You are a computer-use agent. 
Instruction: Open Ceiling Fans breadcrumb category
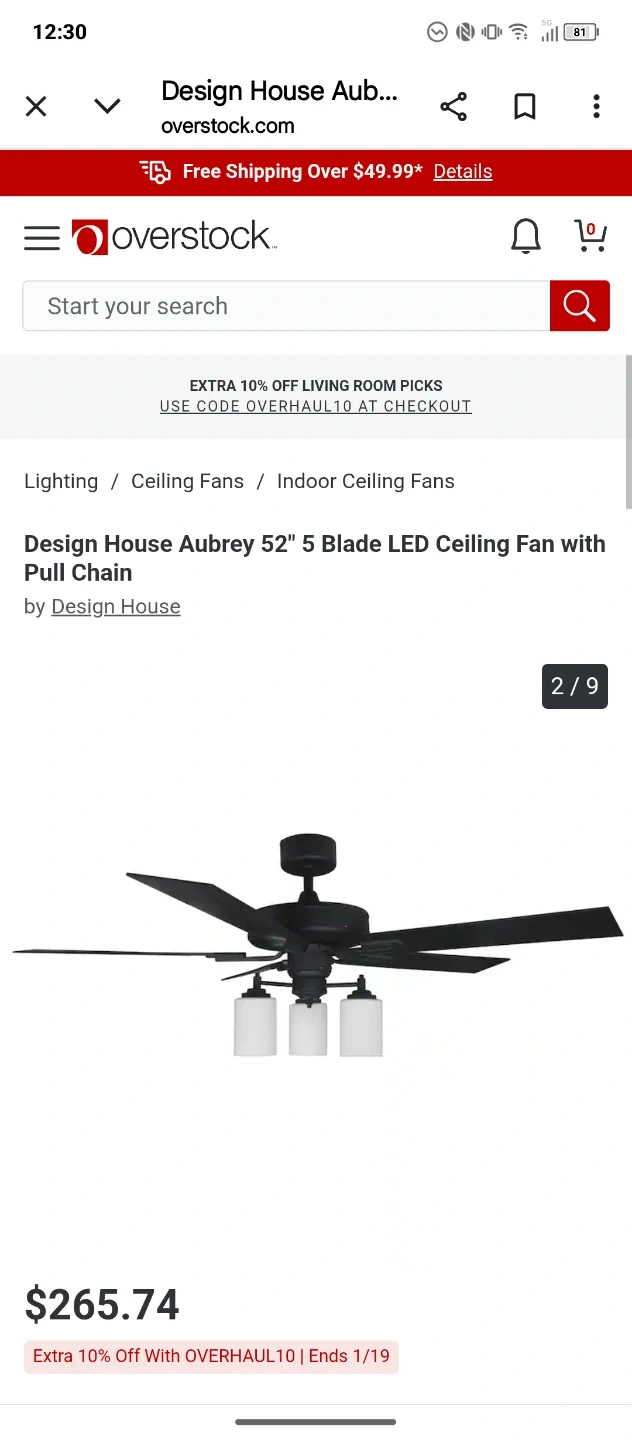(x=187, y=481)
